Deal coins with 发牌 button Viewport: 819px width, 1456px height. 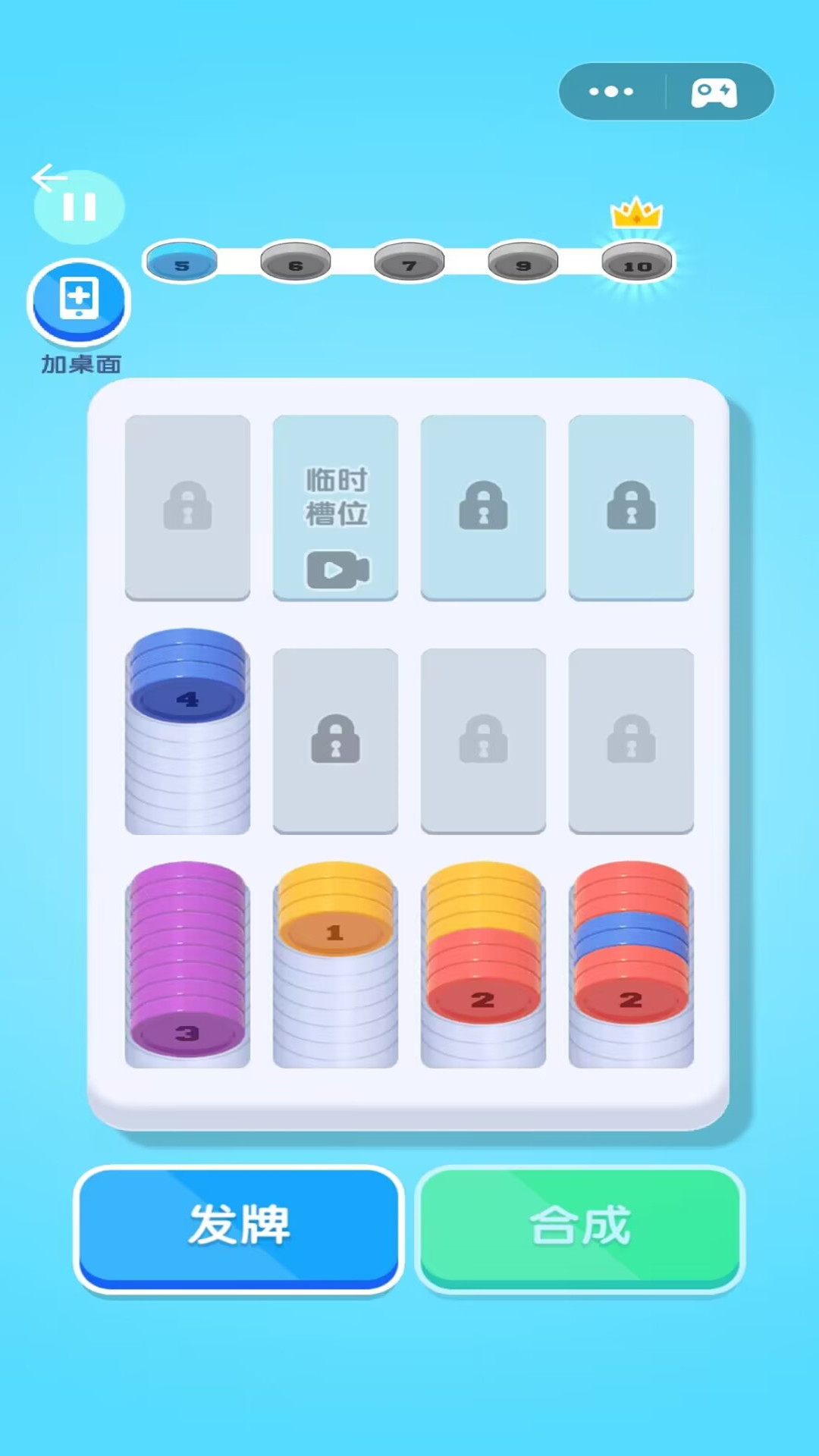tap(238, 1226)
